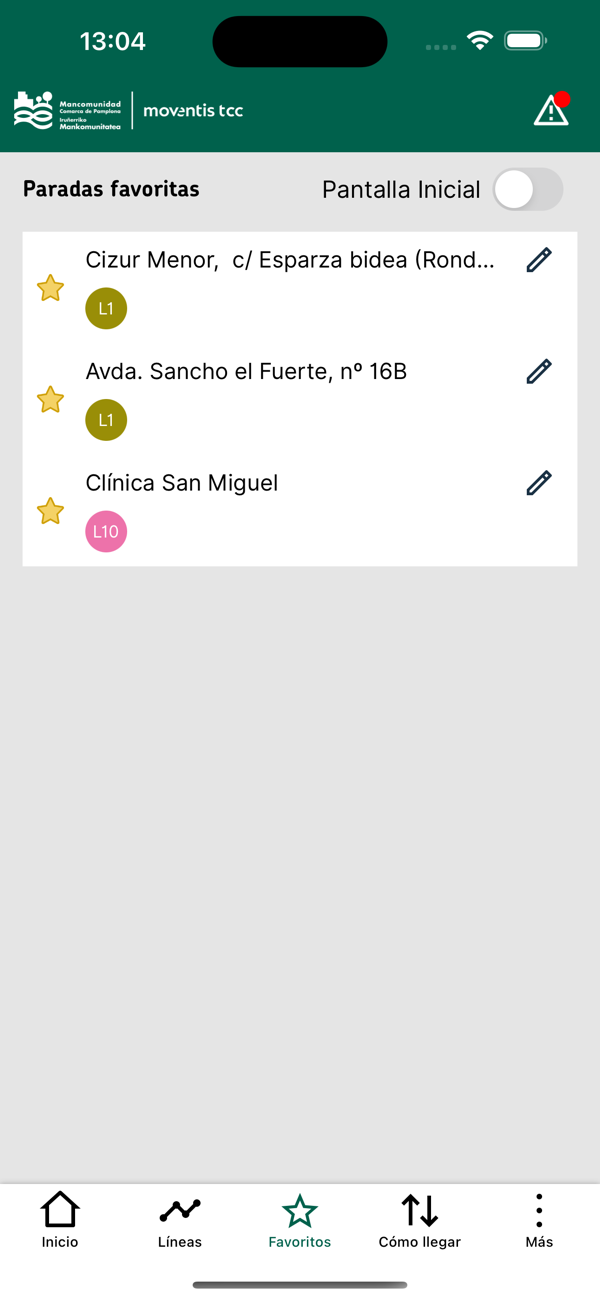Go to the Inicio tab
Screen dimensions: 600x1300
tap(60, 1220)
